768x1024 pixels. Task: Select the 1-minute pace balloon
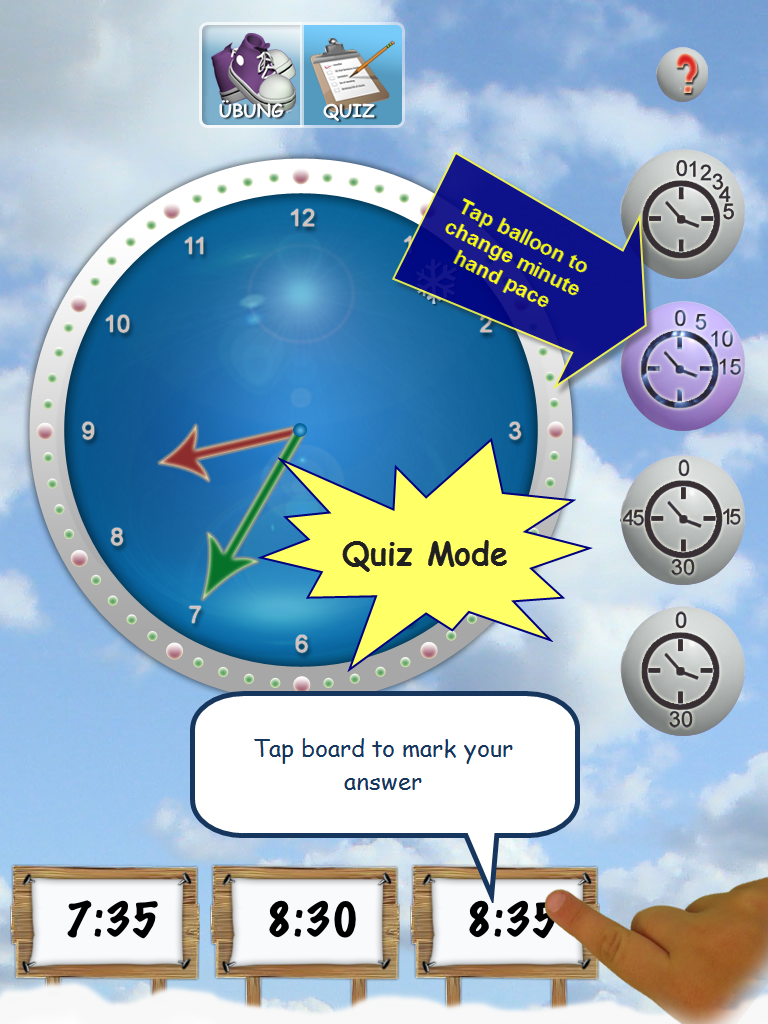click(x=682, y=214)
